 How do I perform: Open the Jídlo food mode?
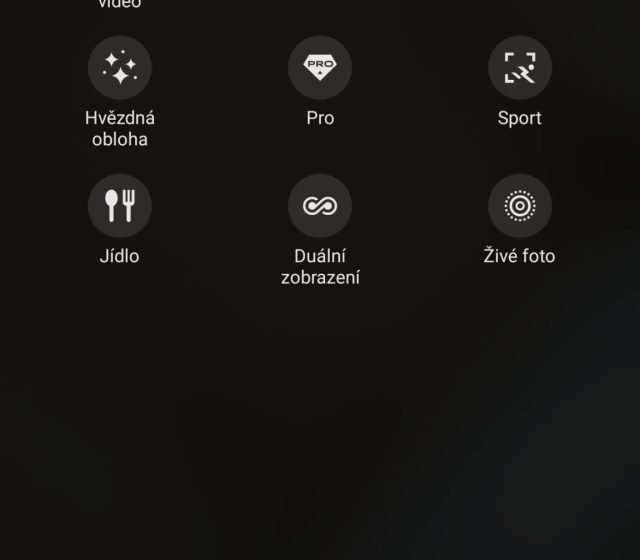(120, 206)
